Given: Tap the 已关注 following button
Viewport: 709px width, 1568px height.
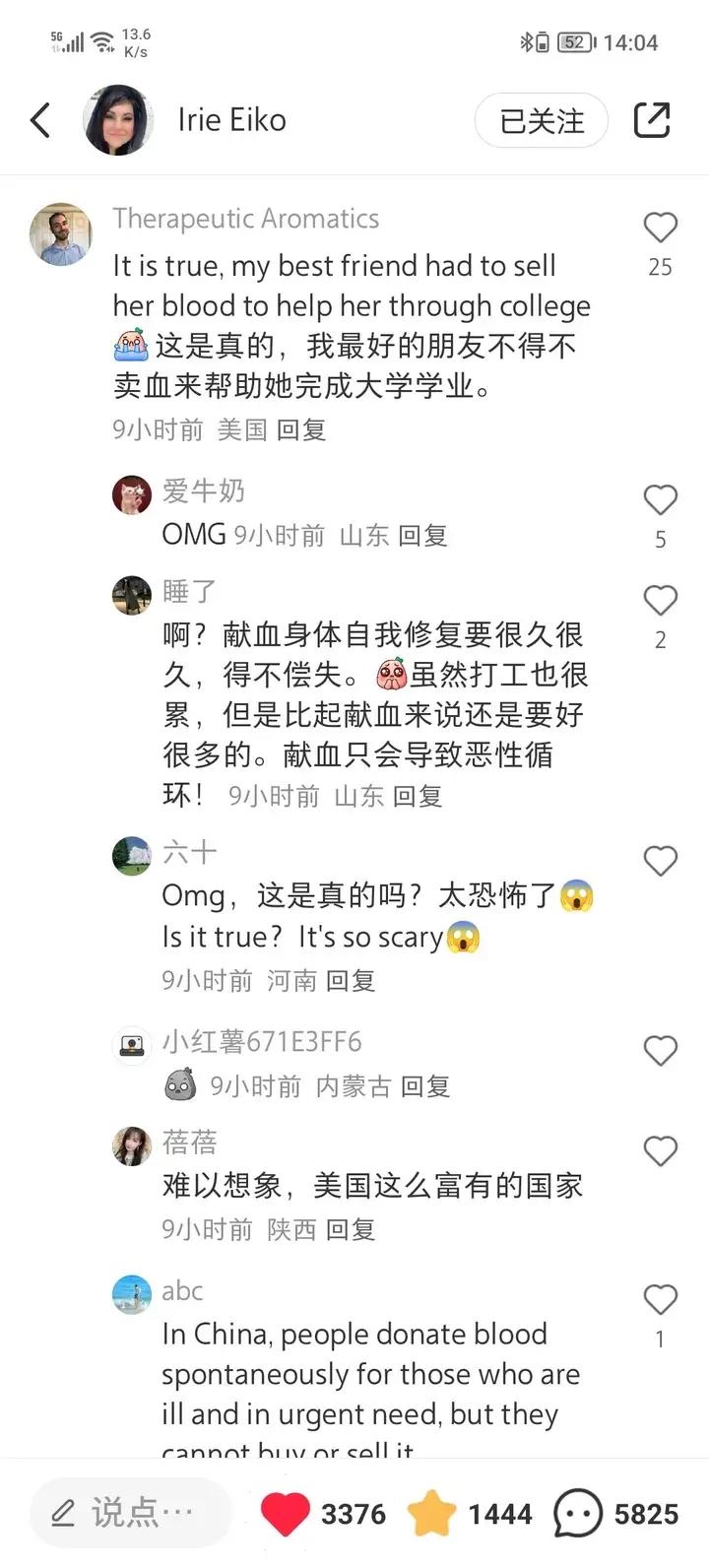Looking at the screenshot, I should [x=541, y=121].
